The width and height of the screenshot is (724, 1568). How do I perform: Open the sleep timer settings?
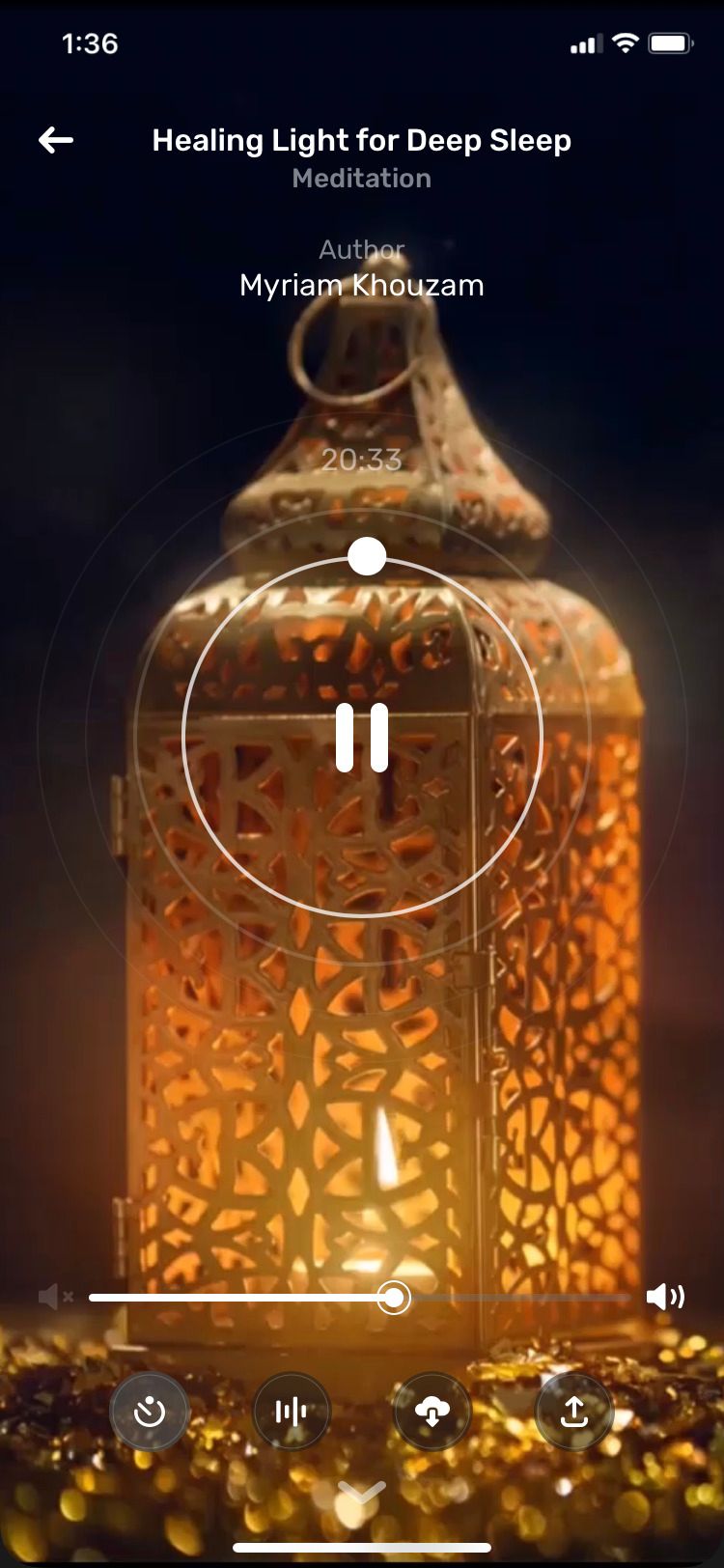(150, 1411)
